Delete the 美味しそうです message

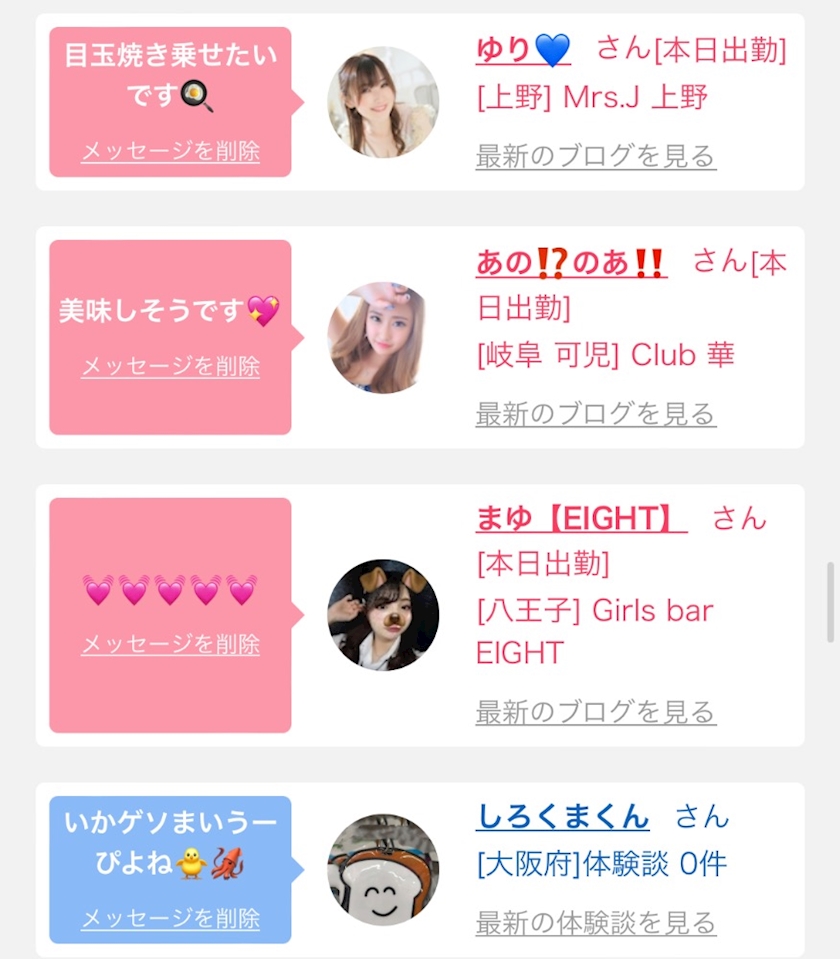click(x=170, y=366)
